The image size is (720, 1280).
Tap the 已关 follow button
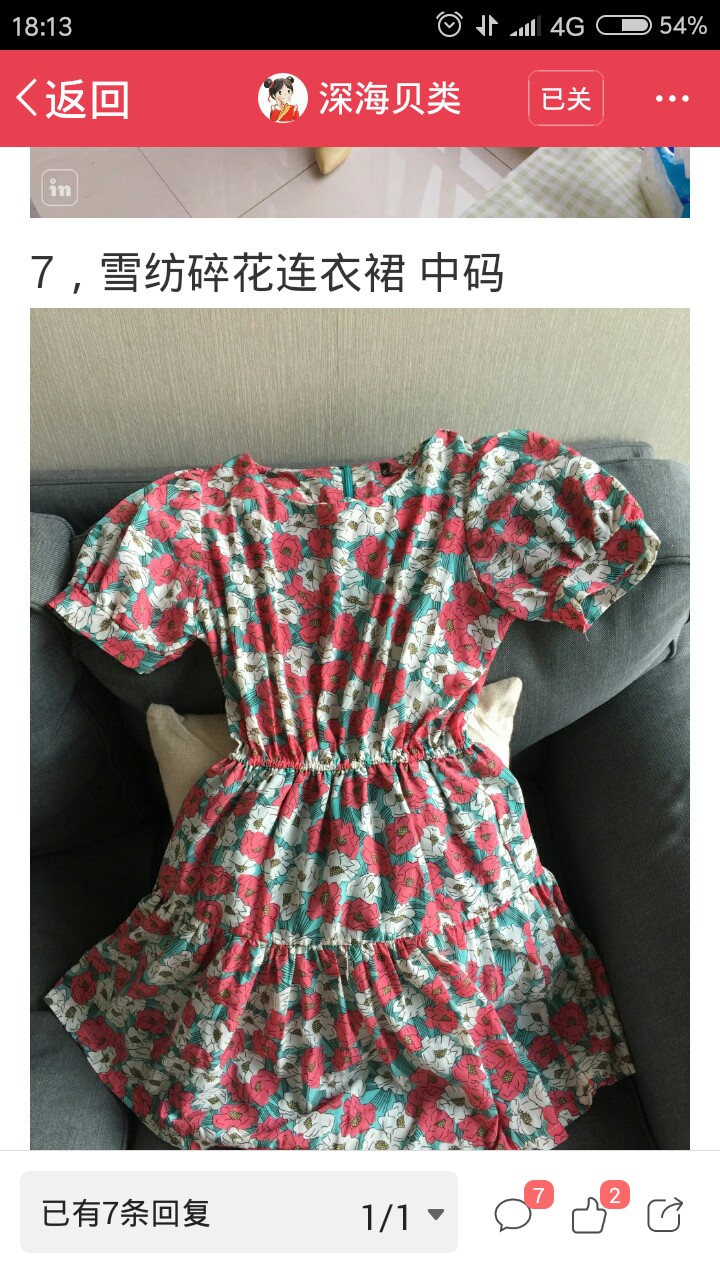[x=566, y=98]
